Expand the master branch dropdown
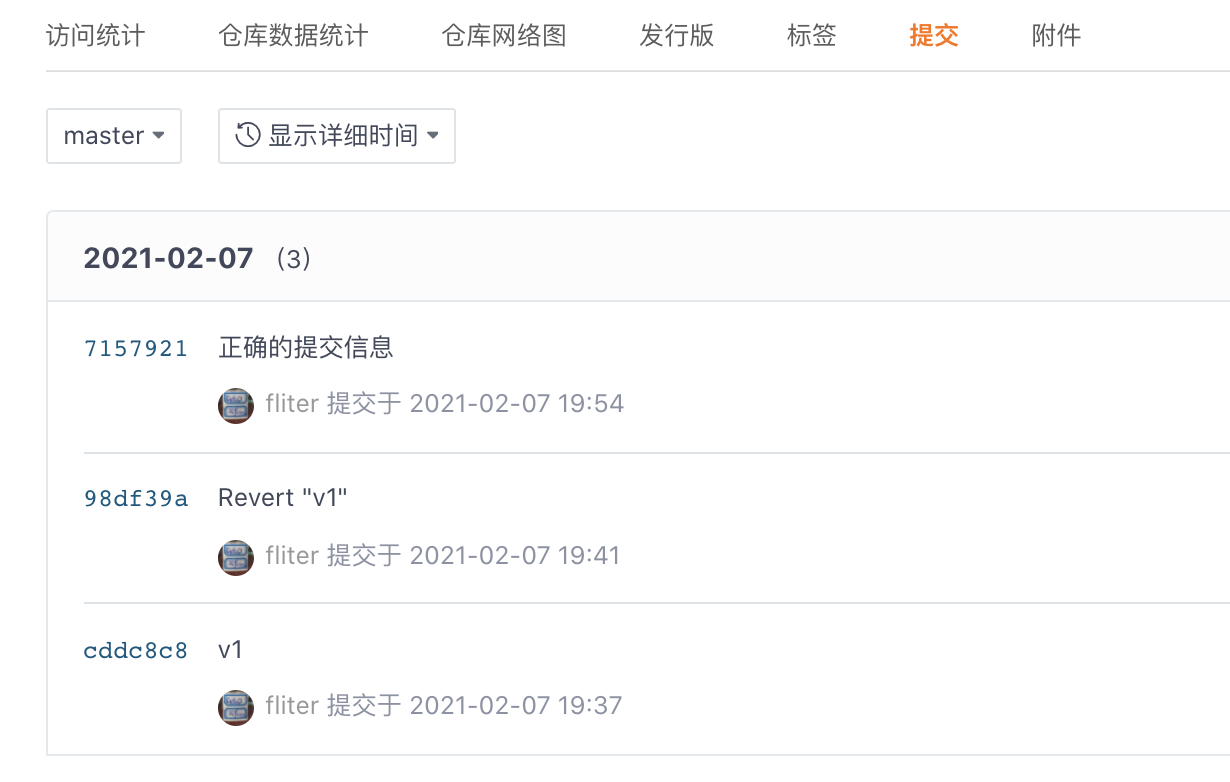Viewport: 1230px width, 782px height. click(114, 136)
